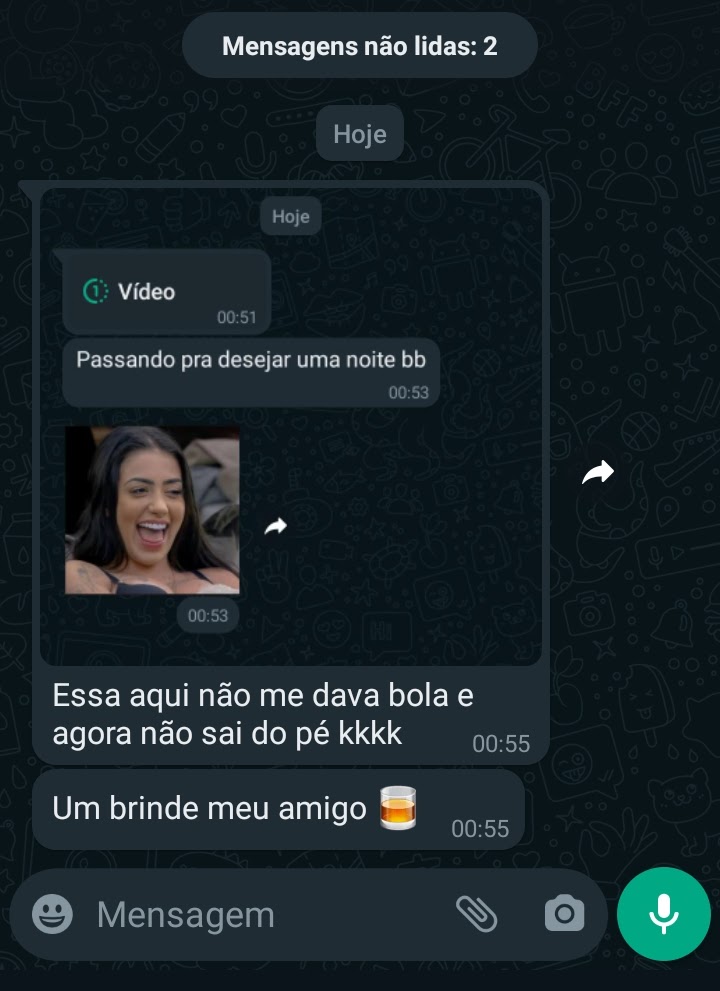
Task: Click inside the Mensagem input field
Action: (x=250, y=913)
